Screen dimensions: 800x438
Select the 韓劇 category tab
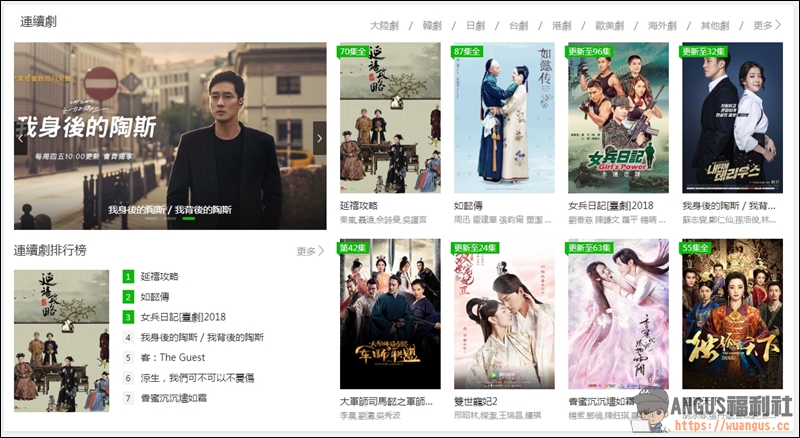432,25
